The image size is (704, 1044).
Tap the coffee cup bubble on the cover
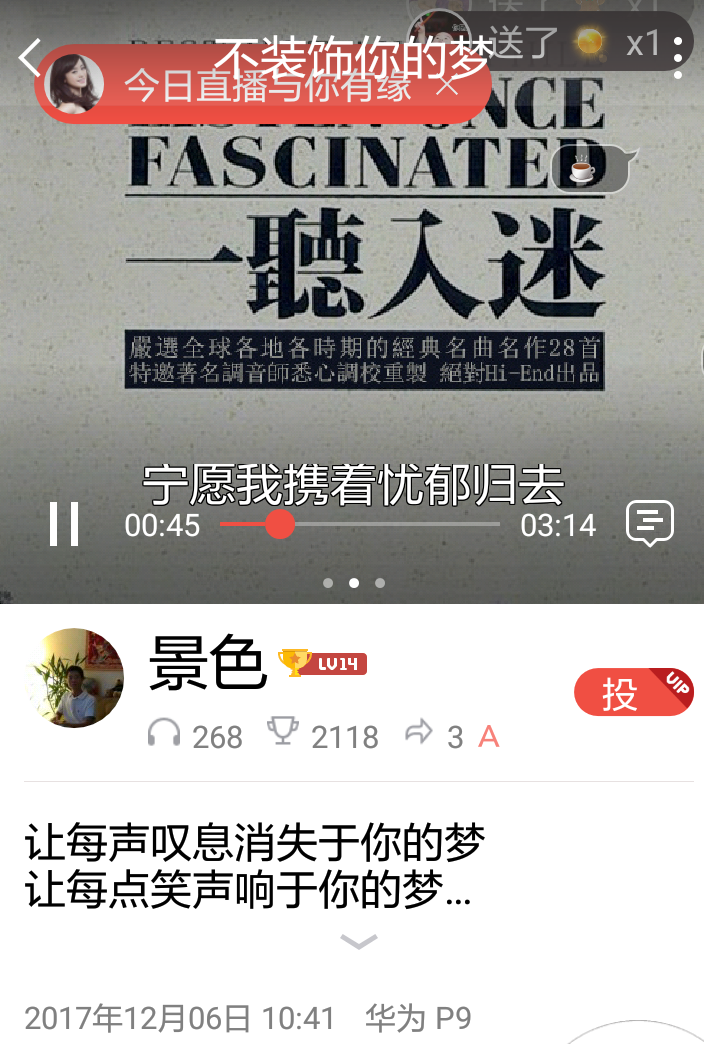click(x=591, y=170)
